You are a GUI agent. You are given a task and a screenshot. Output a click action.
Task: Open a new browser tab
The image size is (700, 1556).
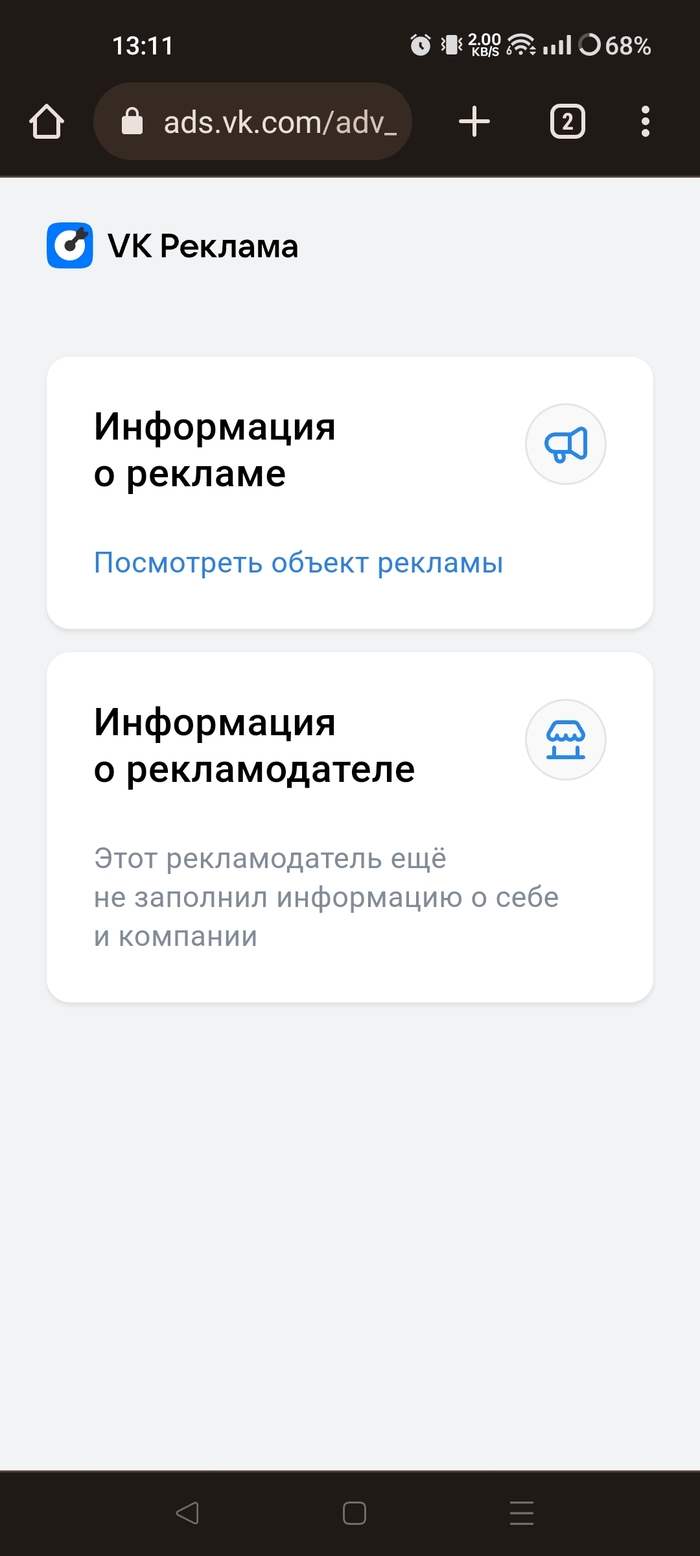point(474,122)
